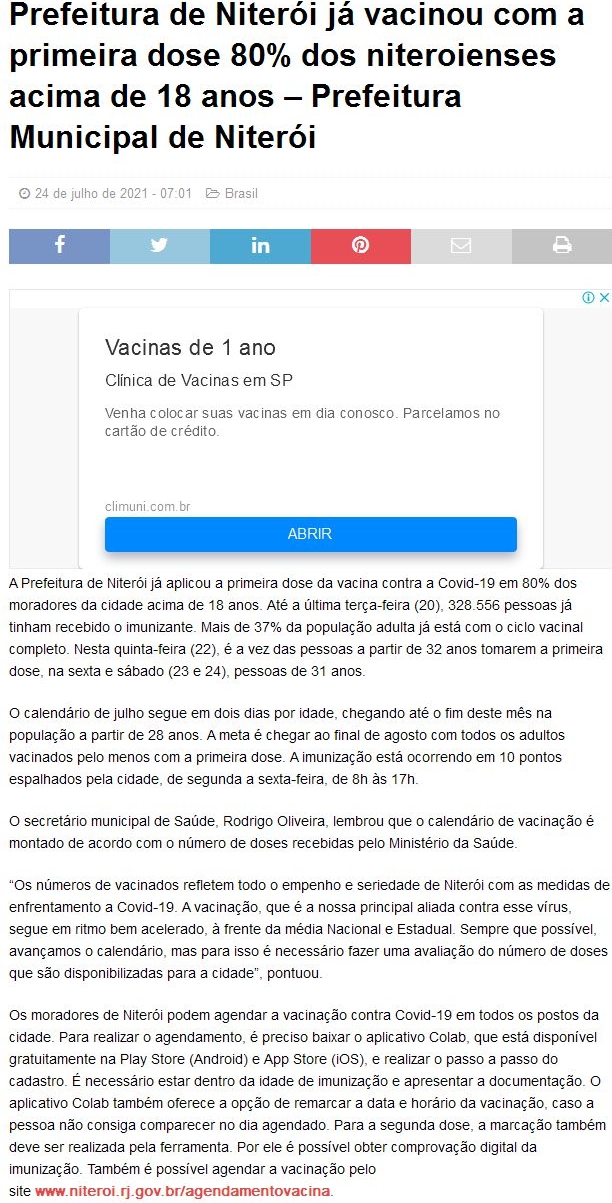The width and height of the screenshot is (612, 1203).
Task: Share the article on Twitter
Action: 160,246
